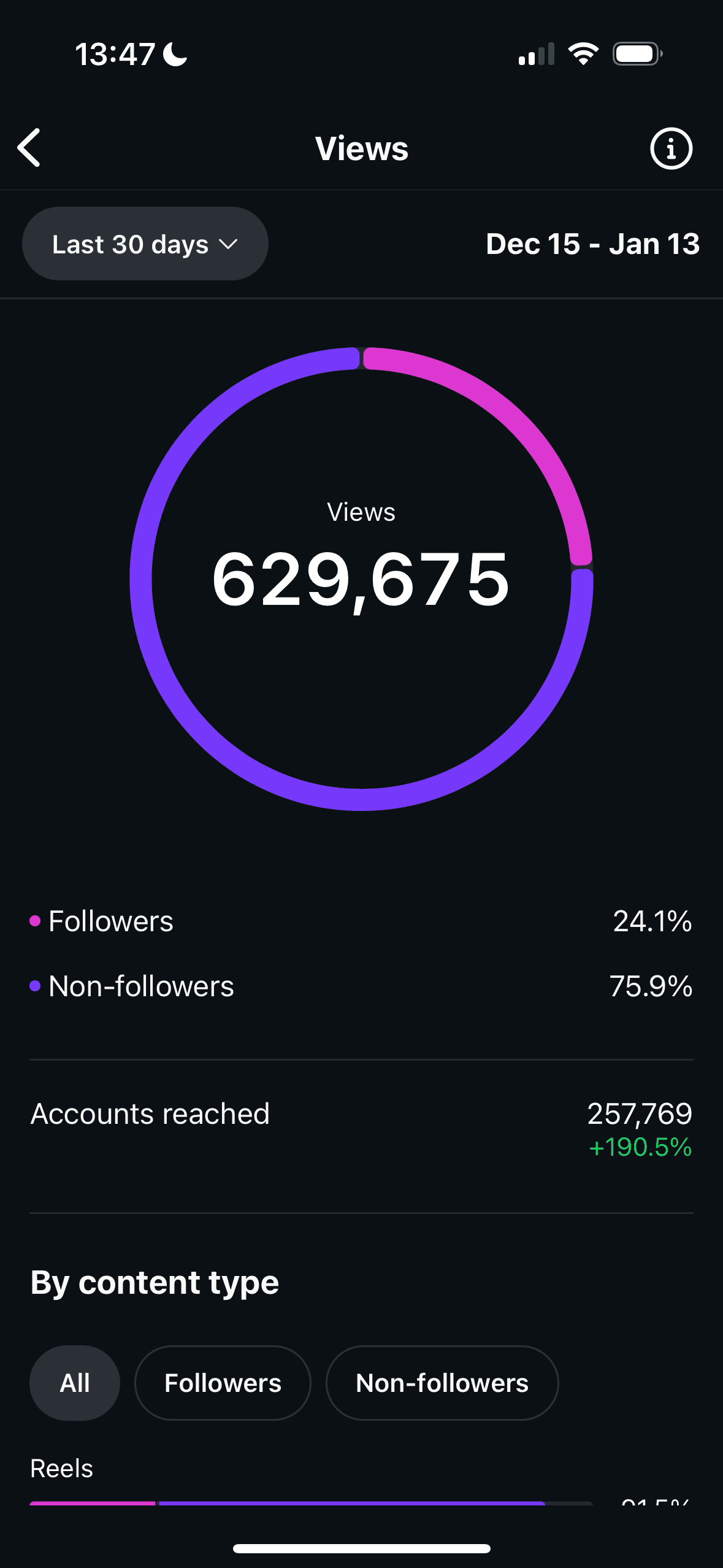Screen dimensions: 723x1568
Task: Select the All content type filter
Action: coord(75,1383)
